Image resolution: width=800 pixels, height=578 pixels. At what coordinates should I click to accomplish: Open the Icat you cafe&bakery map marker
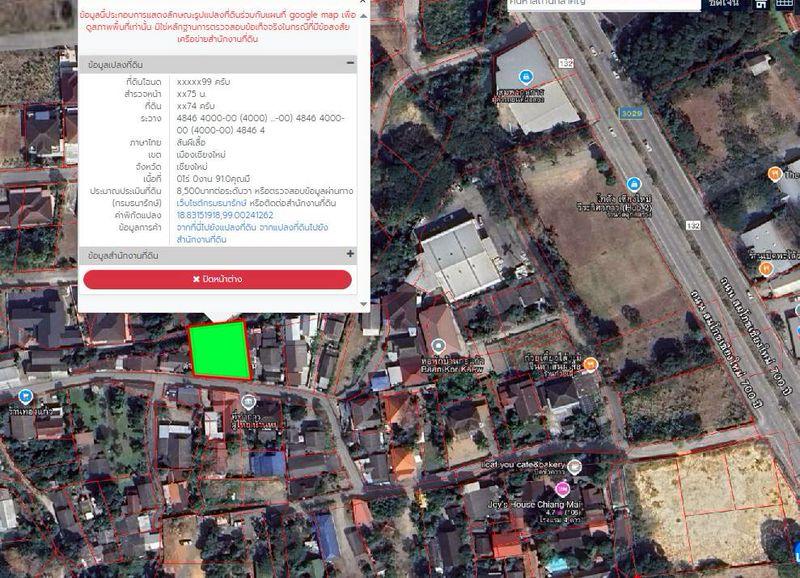click(x=574, y=466)
